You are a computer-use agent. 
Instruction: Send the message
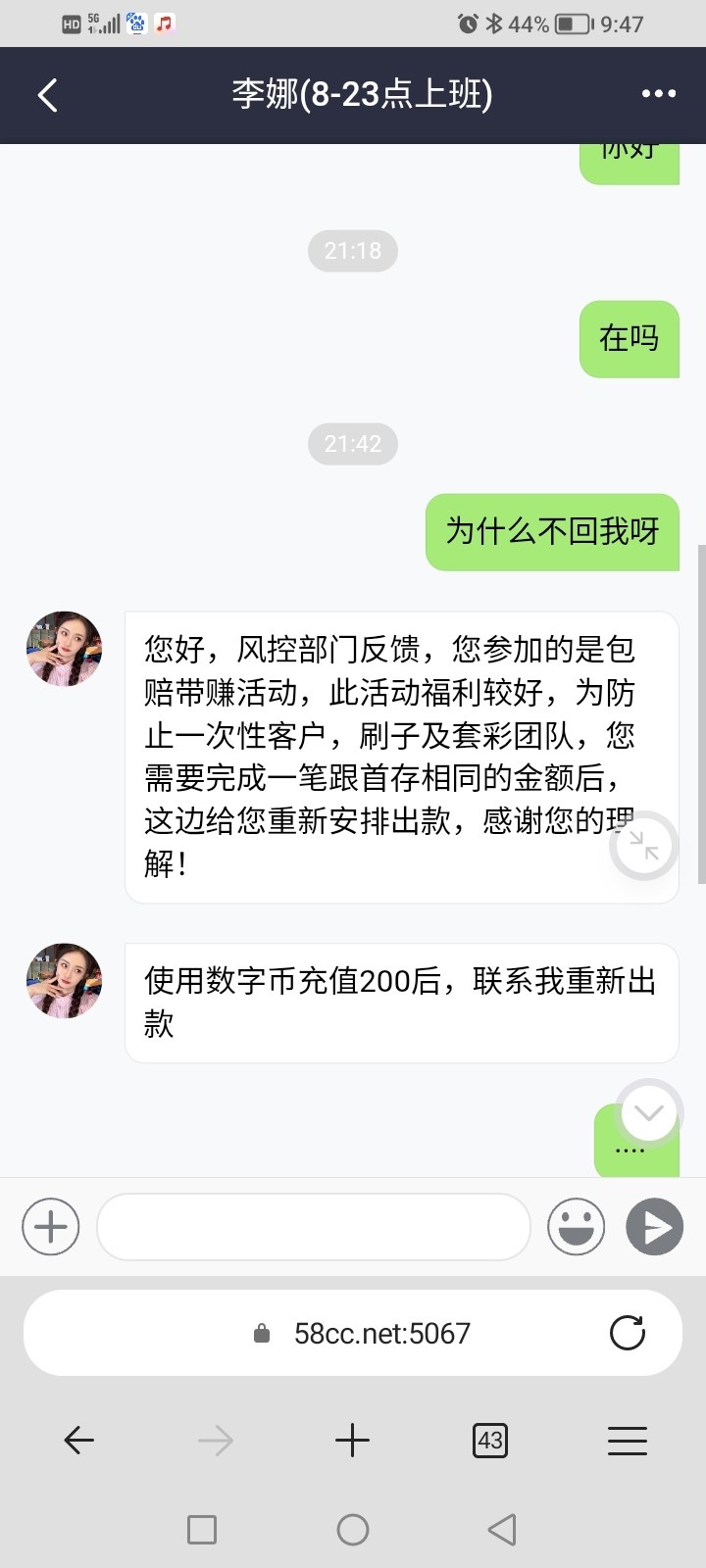[654, 1226]
